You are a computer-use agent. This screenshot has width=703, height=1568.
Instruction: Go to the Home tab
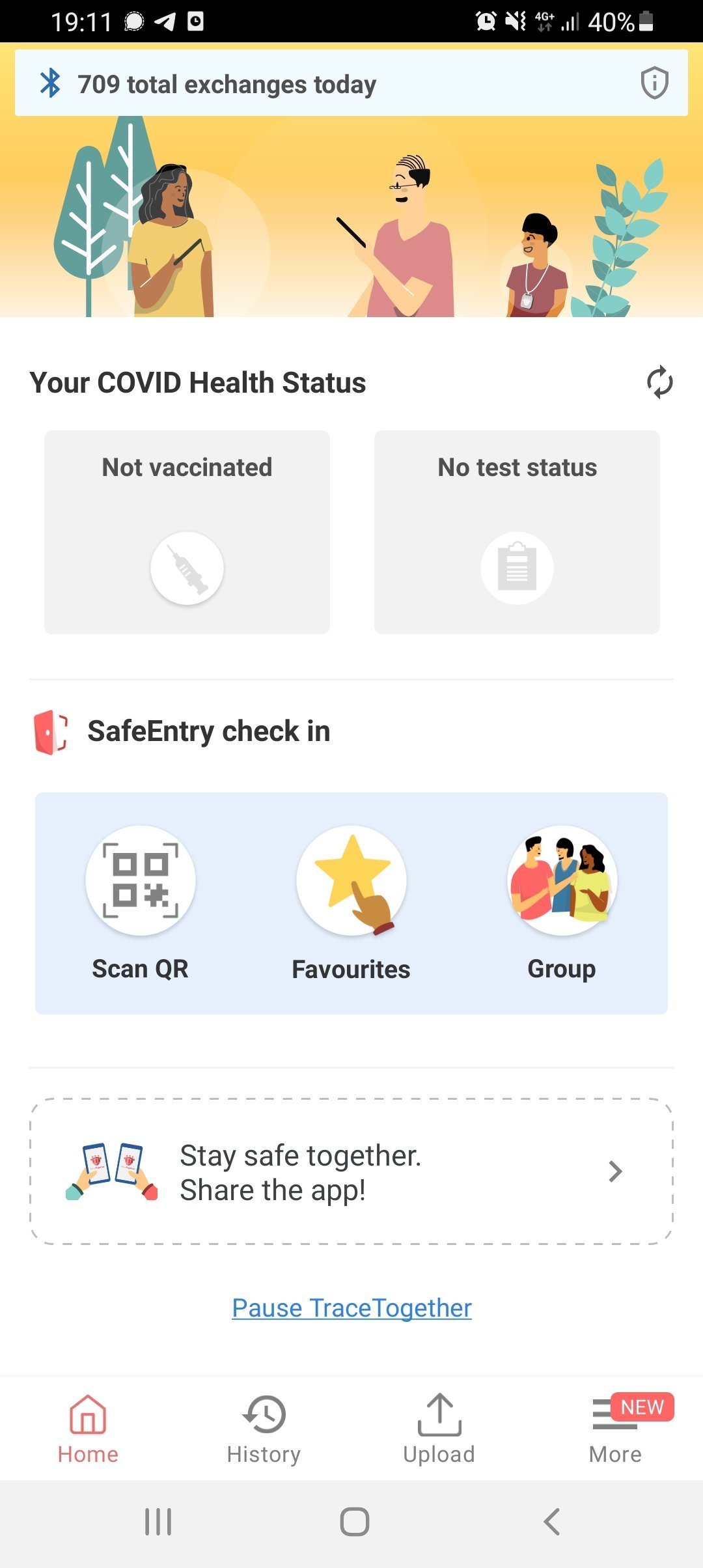coord(88,1429)
